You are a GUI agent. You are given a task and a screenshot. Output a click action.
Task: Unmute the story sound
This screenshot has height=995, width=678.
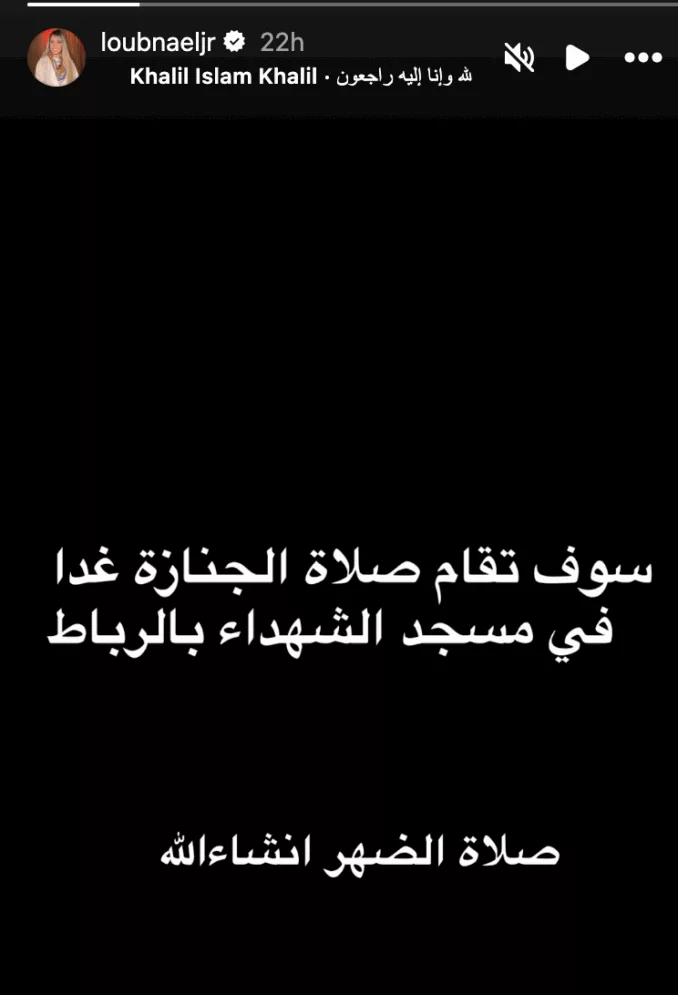point(519,58)
